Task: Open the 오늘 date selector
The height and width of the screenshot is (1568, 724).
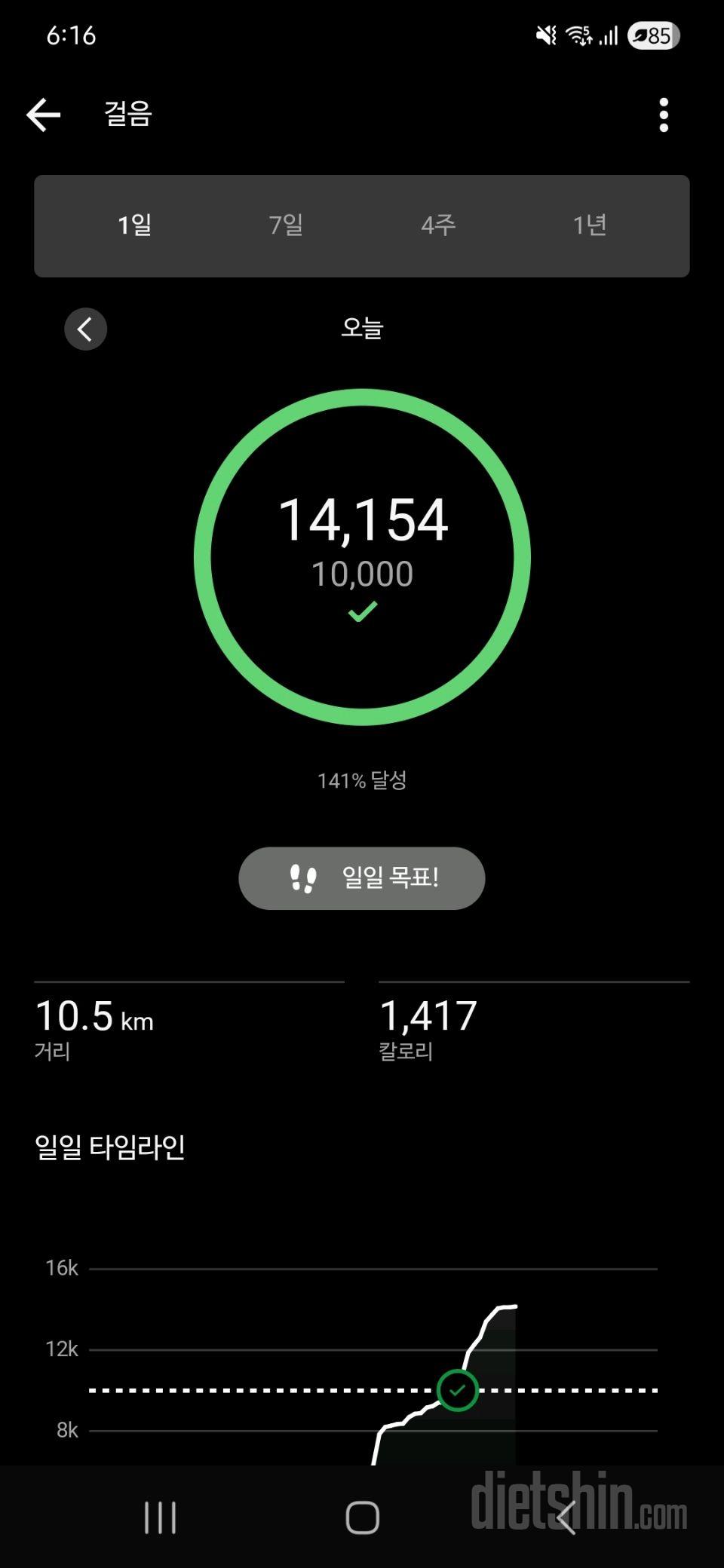Action: click(361, 327)
